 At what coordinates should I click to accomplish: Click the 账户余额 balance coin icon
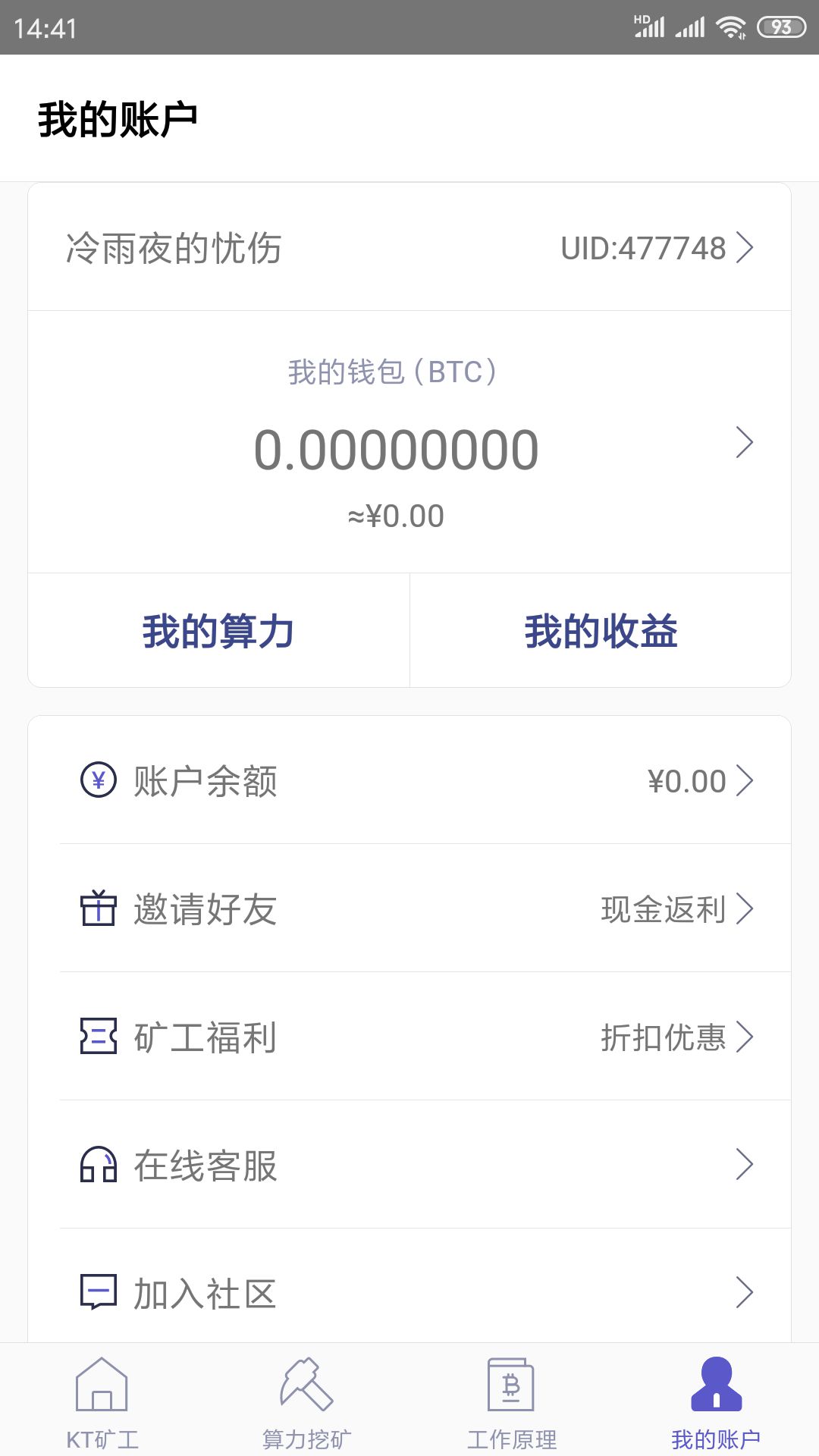(x=97, y=780)
